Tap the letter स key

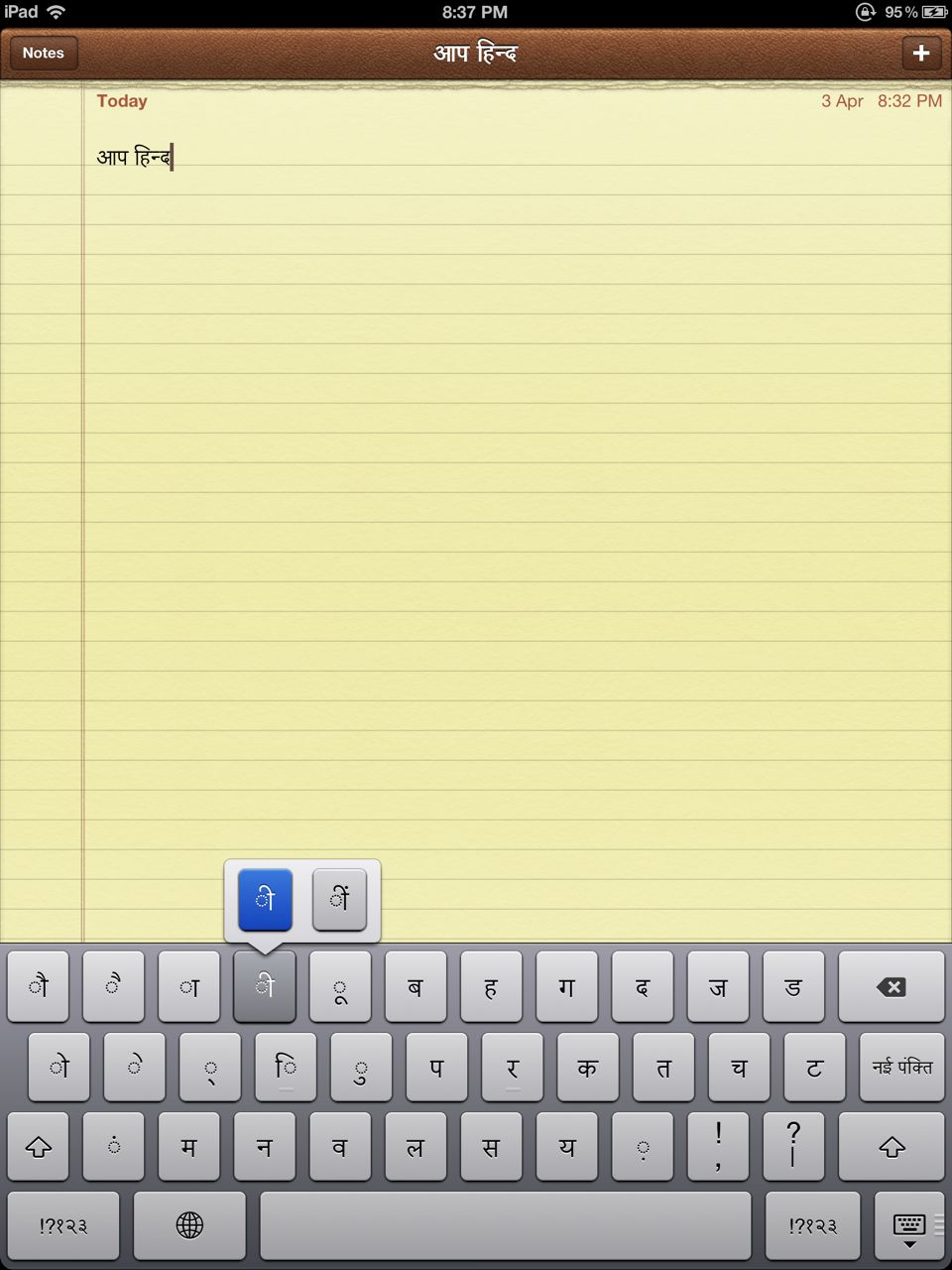pyautogui.click(x=490, y=1147)
